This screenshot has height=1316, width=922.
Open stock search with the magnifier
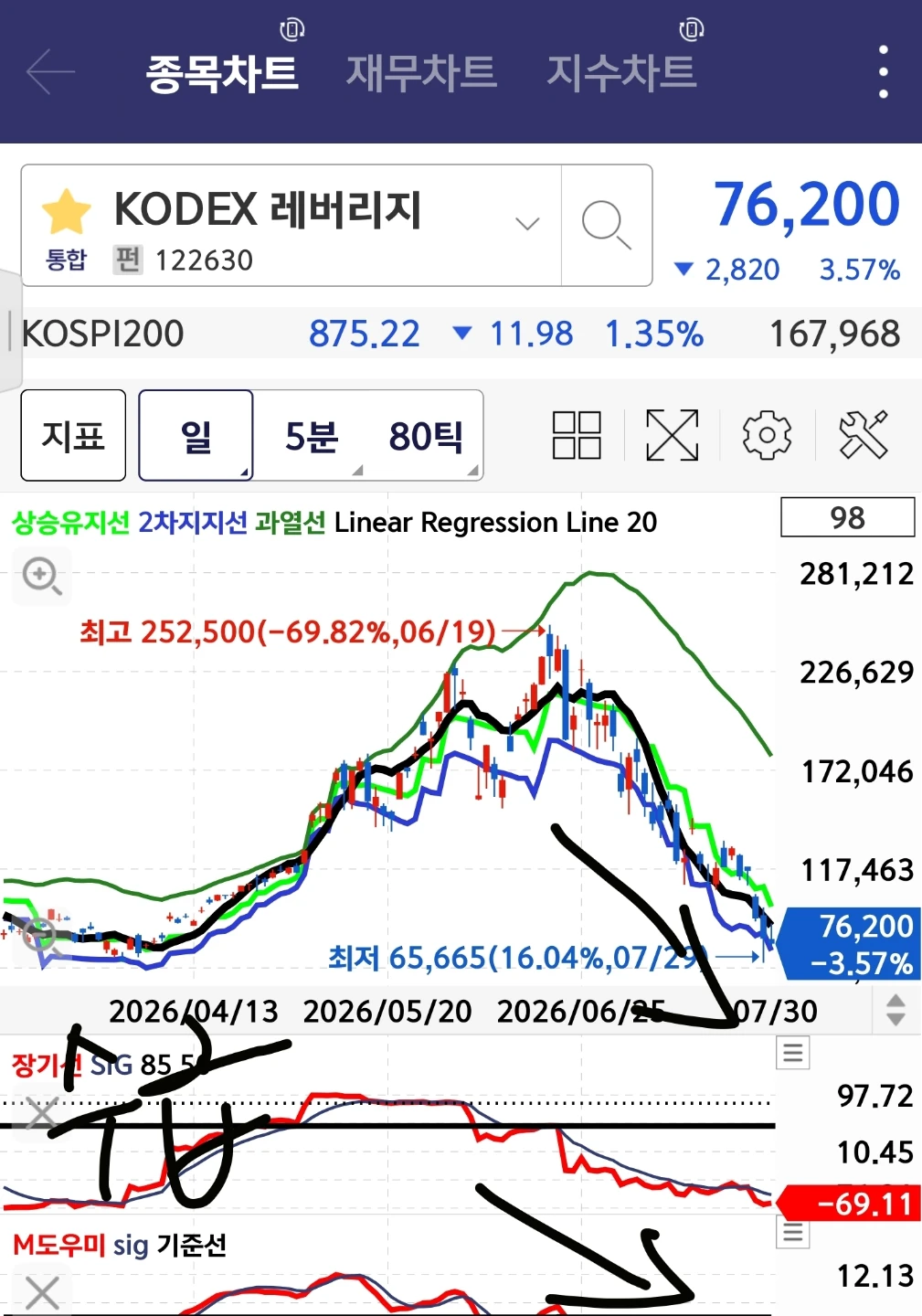coord(606,225)
